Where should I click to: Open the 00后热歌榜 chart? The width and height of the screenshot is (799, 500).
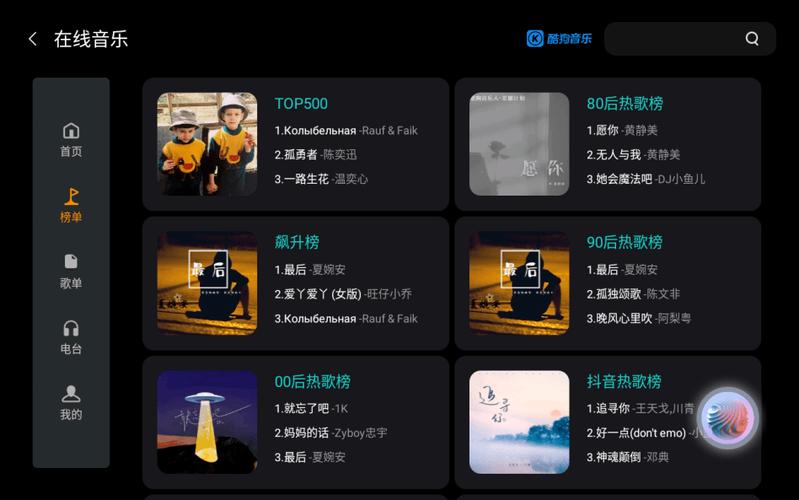click(x=295, y=422)
